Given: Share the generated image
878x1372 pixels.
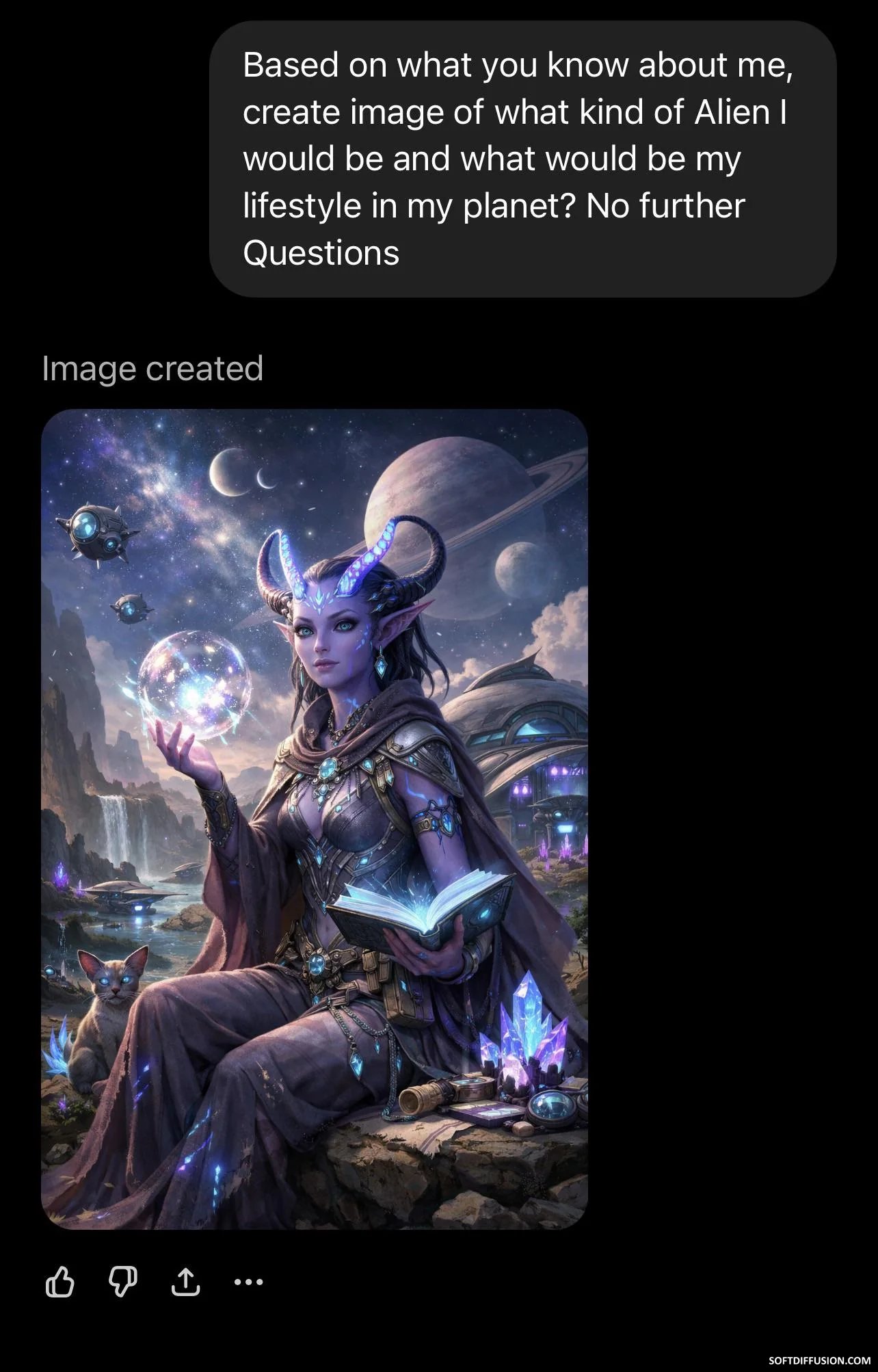Looking at the screenshot, I should pos(185,1282).
